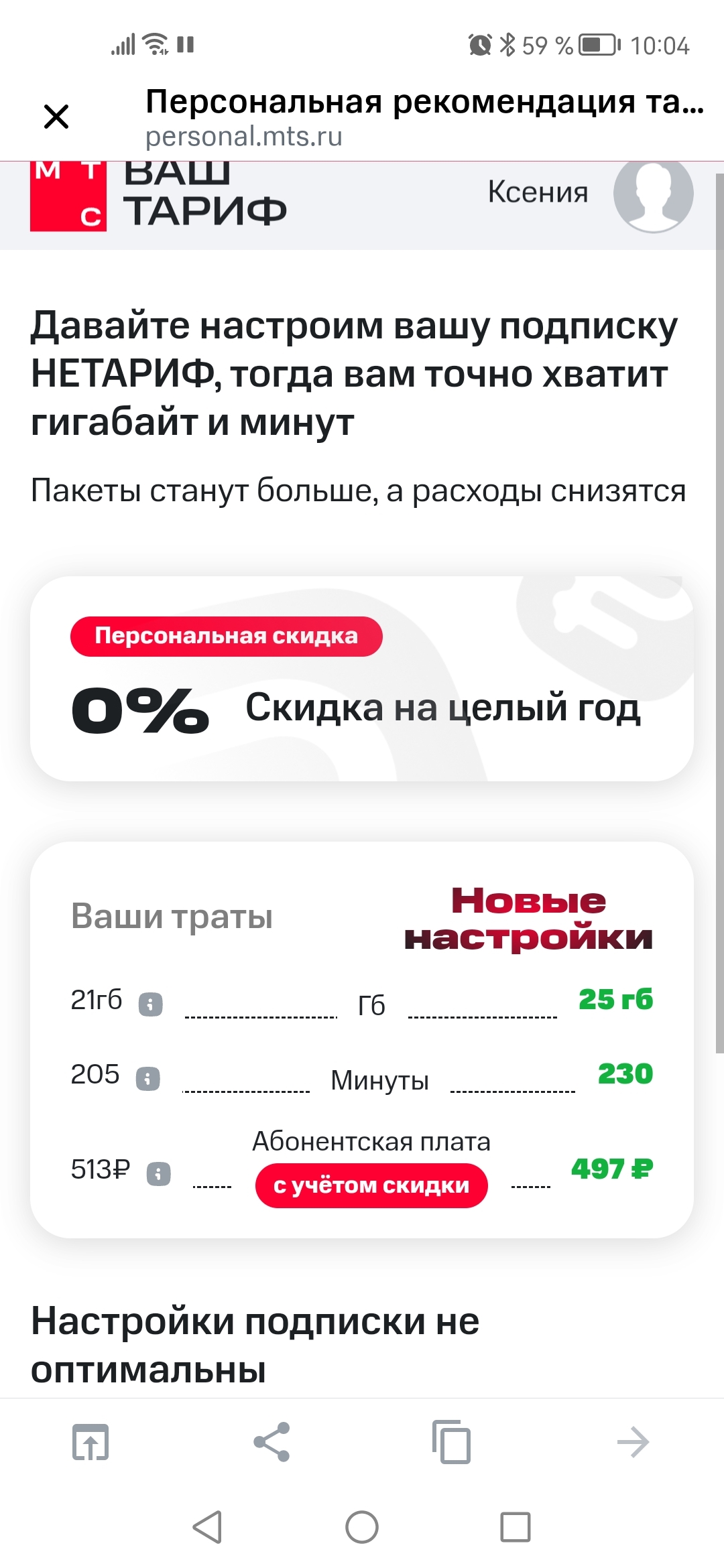The height and width of the screenshot is (1568, 724).
Task: Close the in-app browser page
Action: pyautogui.click(x=56, y=117)
